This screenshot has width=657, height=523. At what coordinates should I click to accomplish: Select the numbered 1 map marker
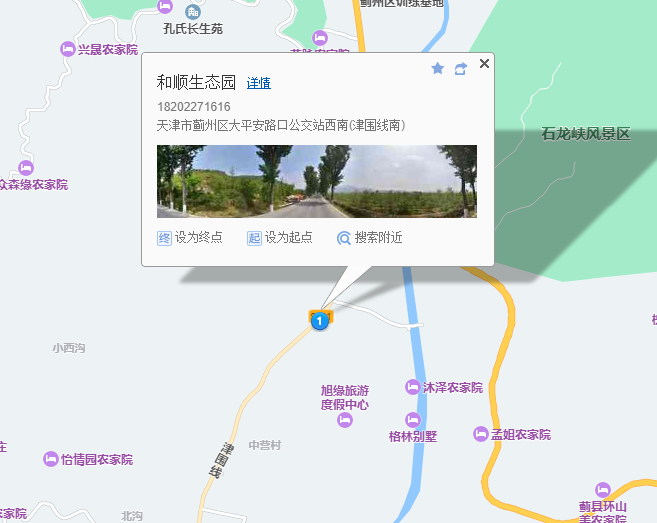(x=320, y=320)
